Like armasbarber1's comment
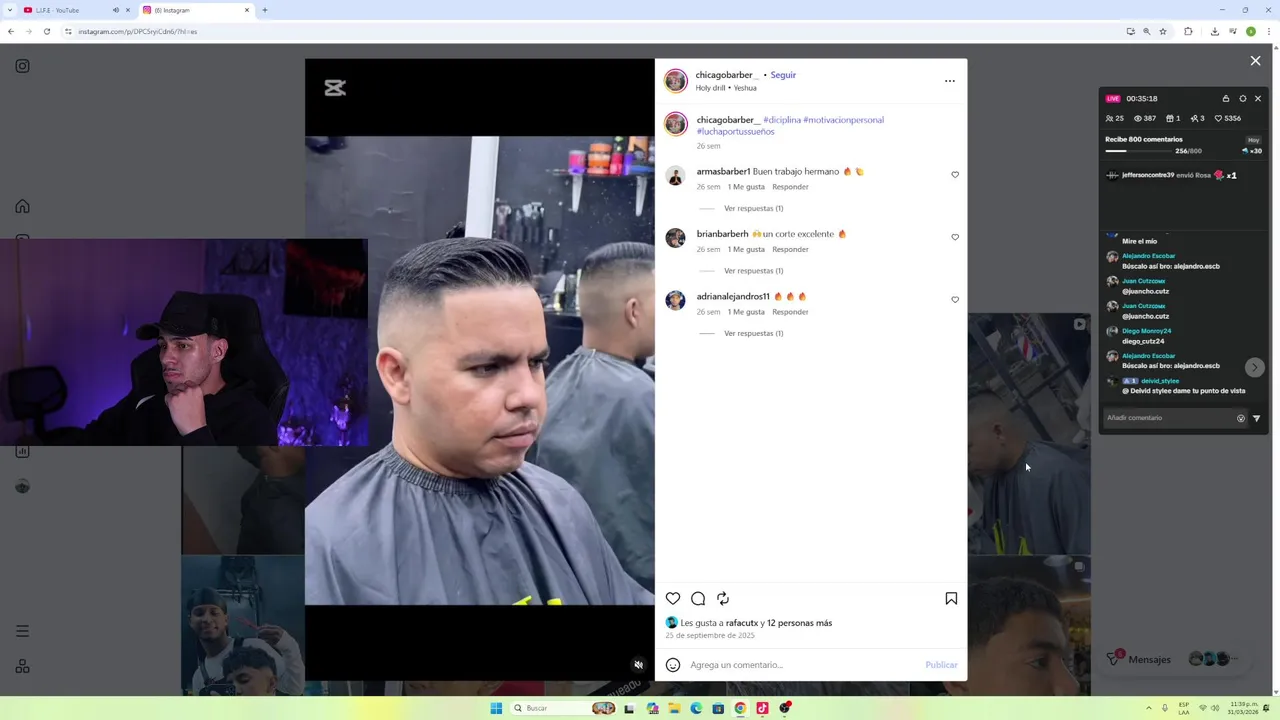The width and height of the screenshot is (1280, 720). (x=955, y=175)
